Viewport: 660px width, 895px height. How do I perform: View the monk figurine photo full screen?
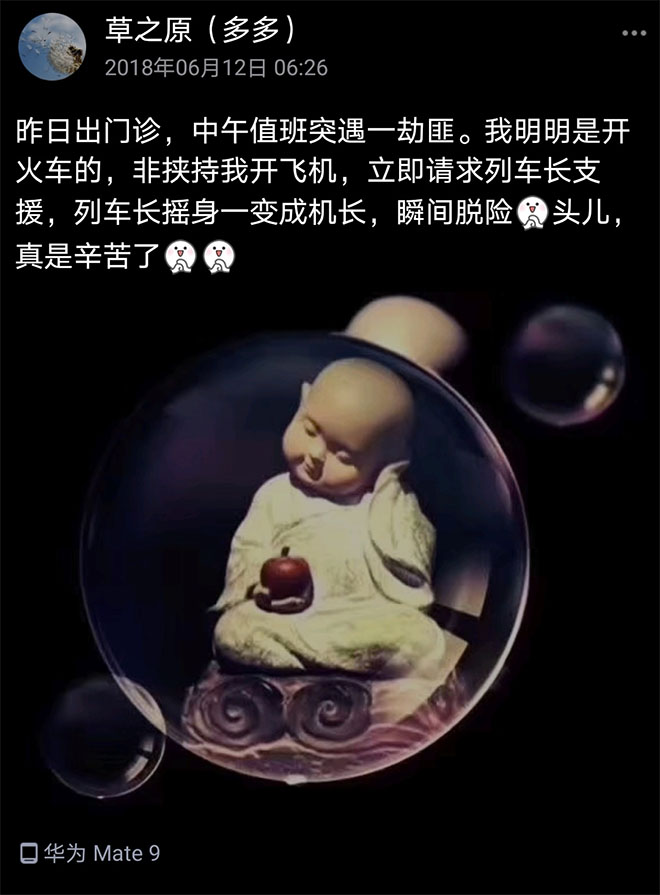pos(330,550)
